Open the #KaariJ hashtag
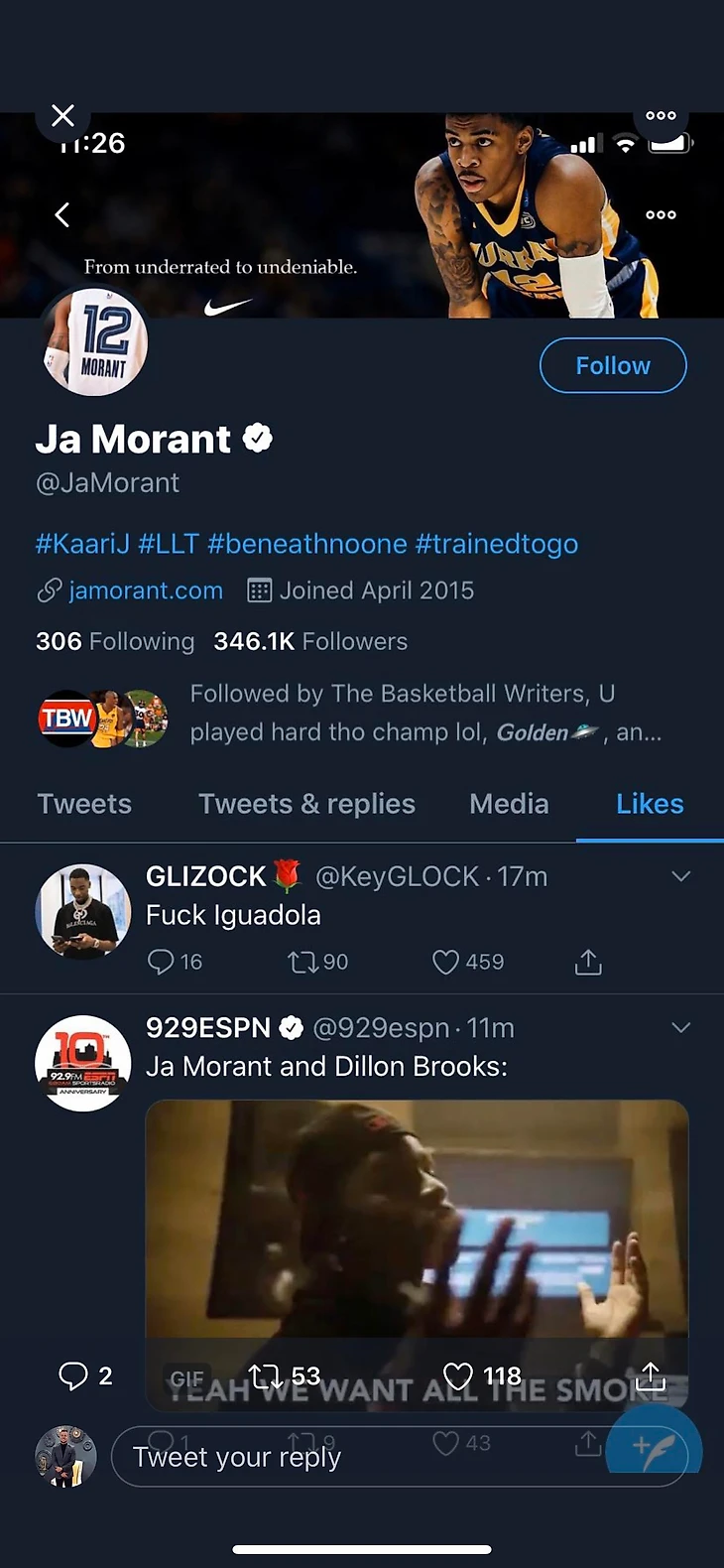Screen dimensions: 724x1568 point(82,544)
